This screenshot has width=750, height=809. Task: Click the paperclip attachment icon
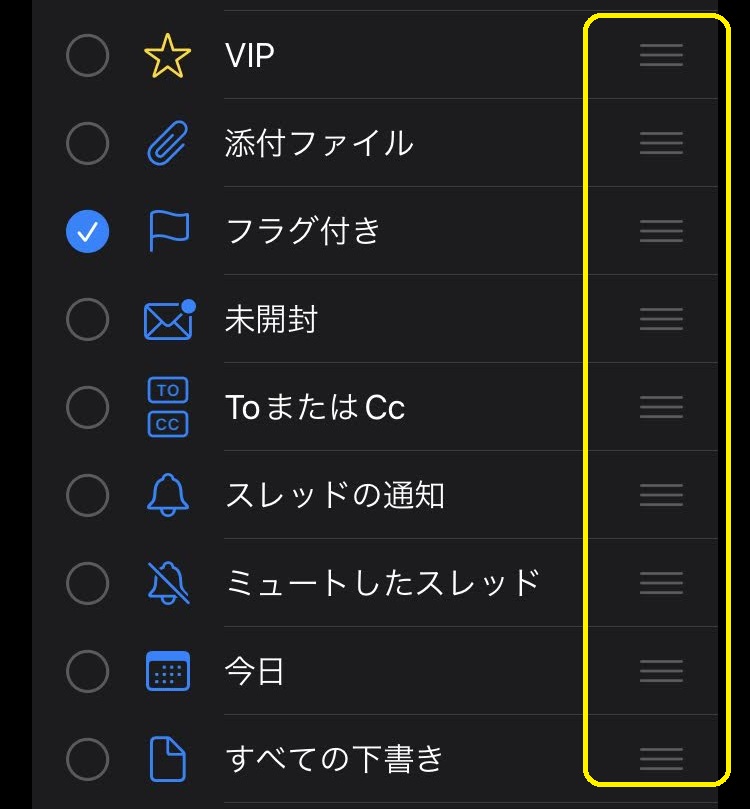pyautogui.click(x=167, y=142)
